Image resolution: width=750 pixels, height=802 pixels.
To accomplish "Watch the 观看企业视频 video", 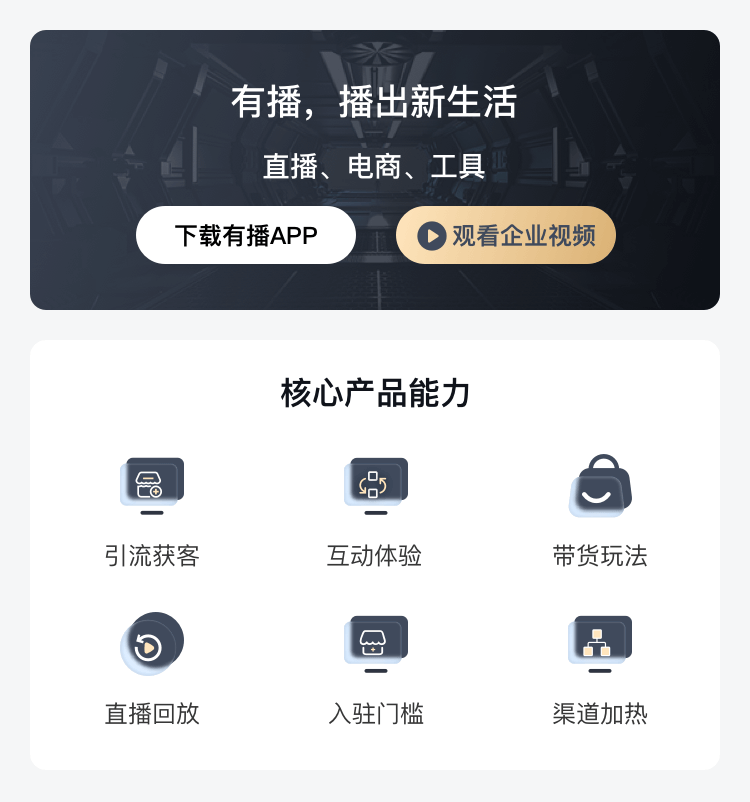I will (x=505, y=236).
